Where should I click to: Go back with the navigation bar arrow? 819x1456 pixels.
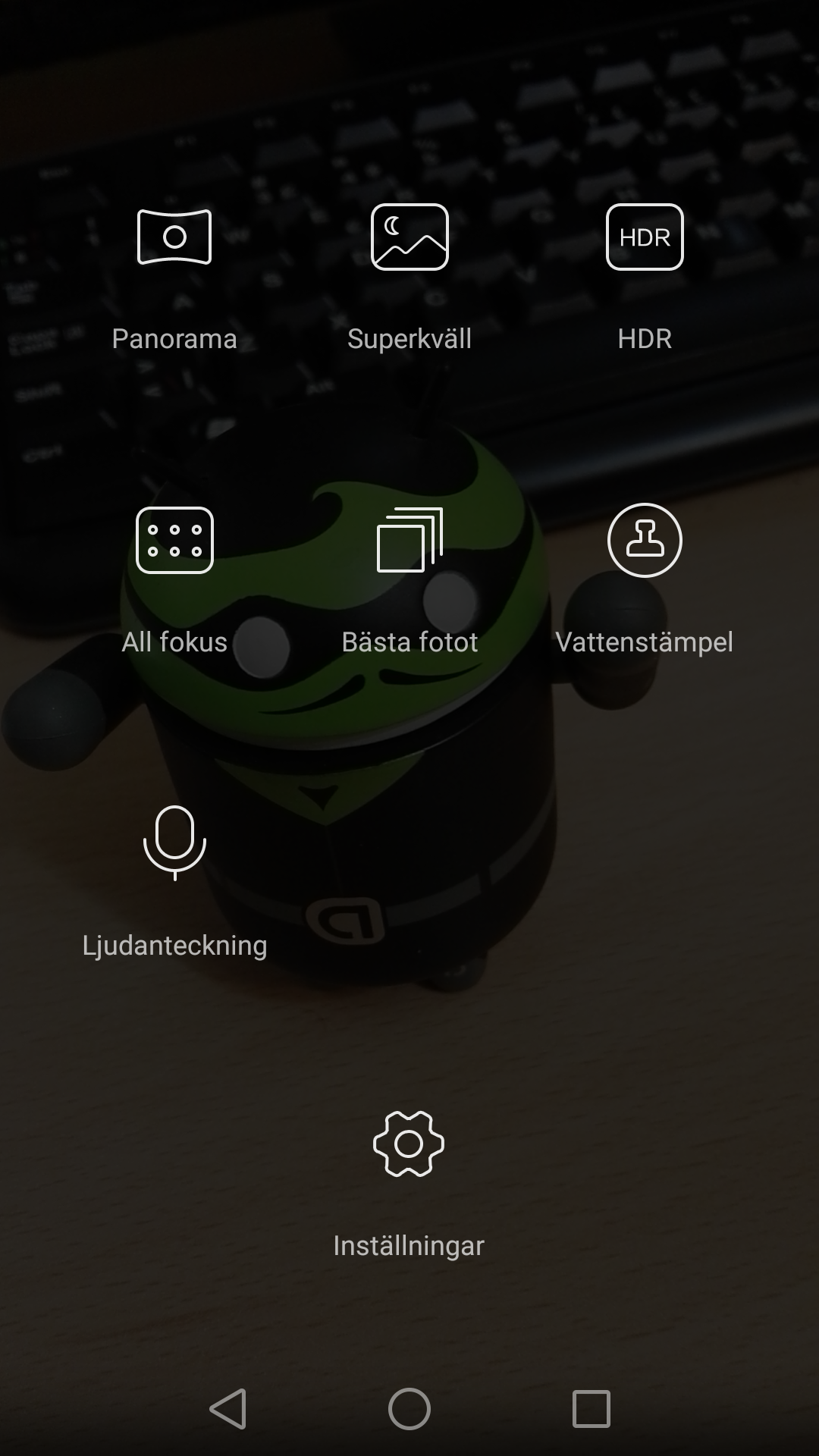227,1409
